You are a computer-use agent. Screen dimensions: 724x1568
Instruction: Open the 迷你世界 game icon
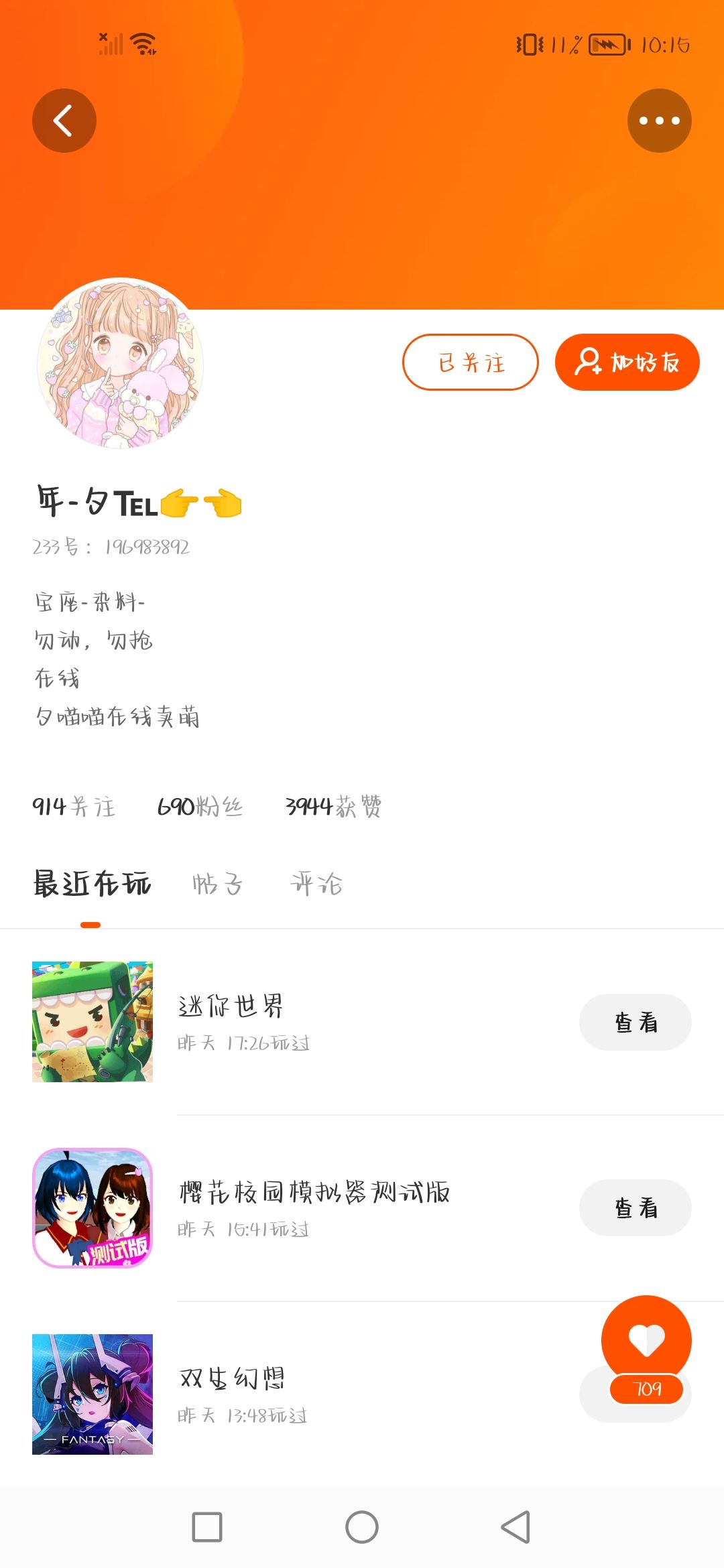93,1022
